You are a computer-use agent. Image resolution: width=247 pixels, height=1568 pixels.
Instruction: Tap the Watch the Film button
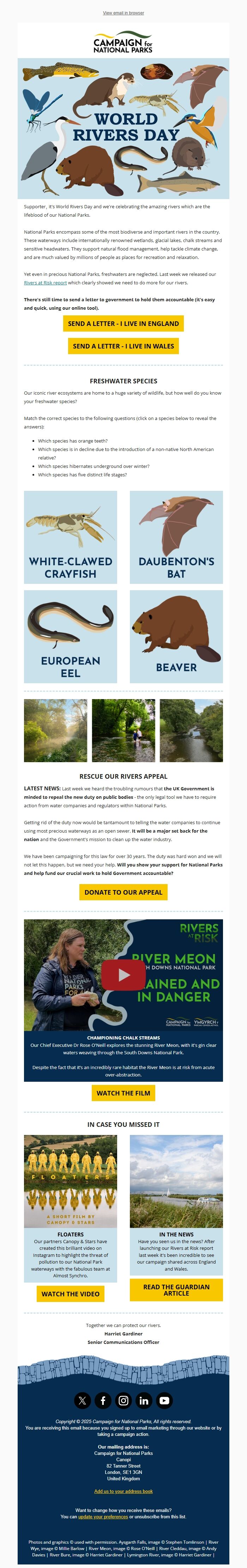click(x=123, y=1093)
